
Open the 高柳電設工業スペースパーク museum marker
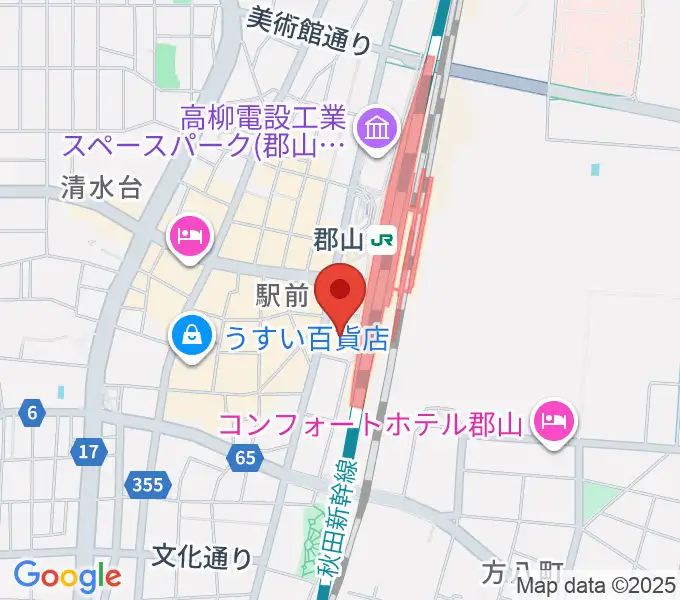click(379, 129)
